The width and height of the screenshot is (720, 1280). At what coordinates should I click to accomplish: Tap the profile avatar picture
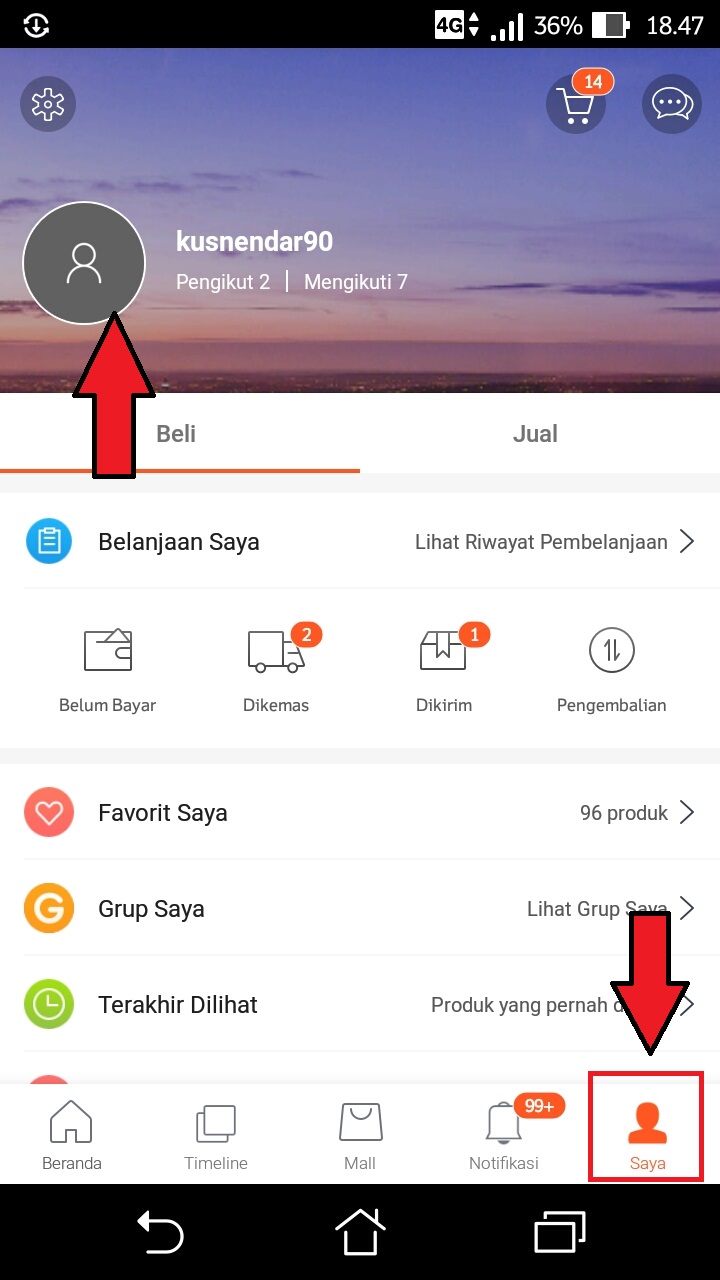click(x=84, y=263)
